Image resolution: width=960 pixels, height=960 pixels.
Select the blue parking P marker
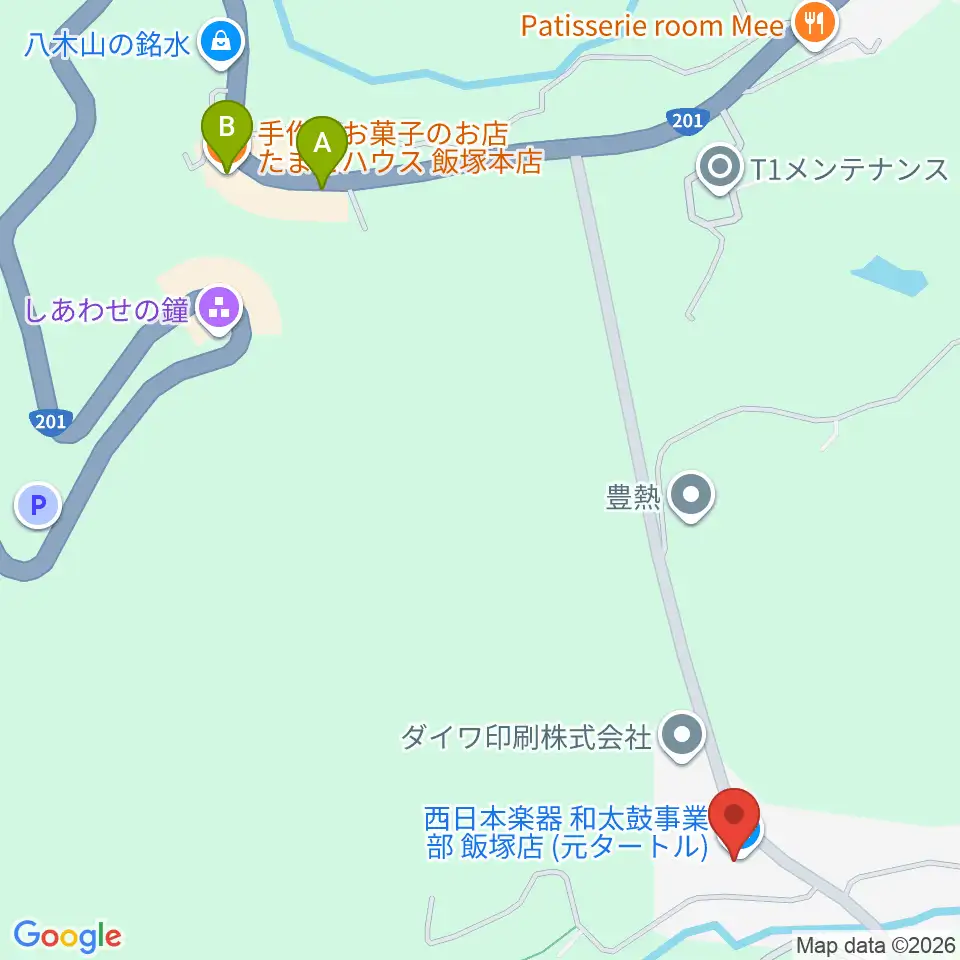pyautogui.click(x=39, y=505)
